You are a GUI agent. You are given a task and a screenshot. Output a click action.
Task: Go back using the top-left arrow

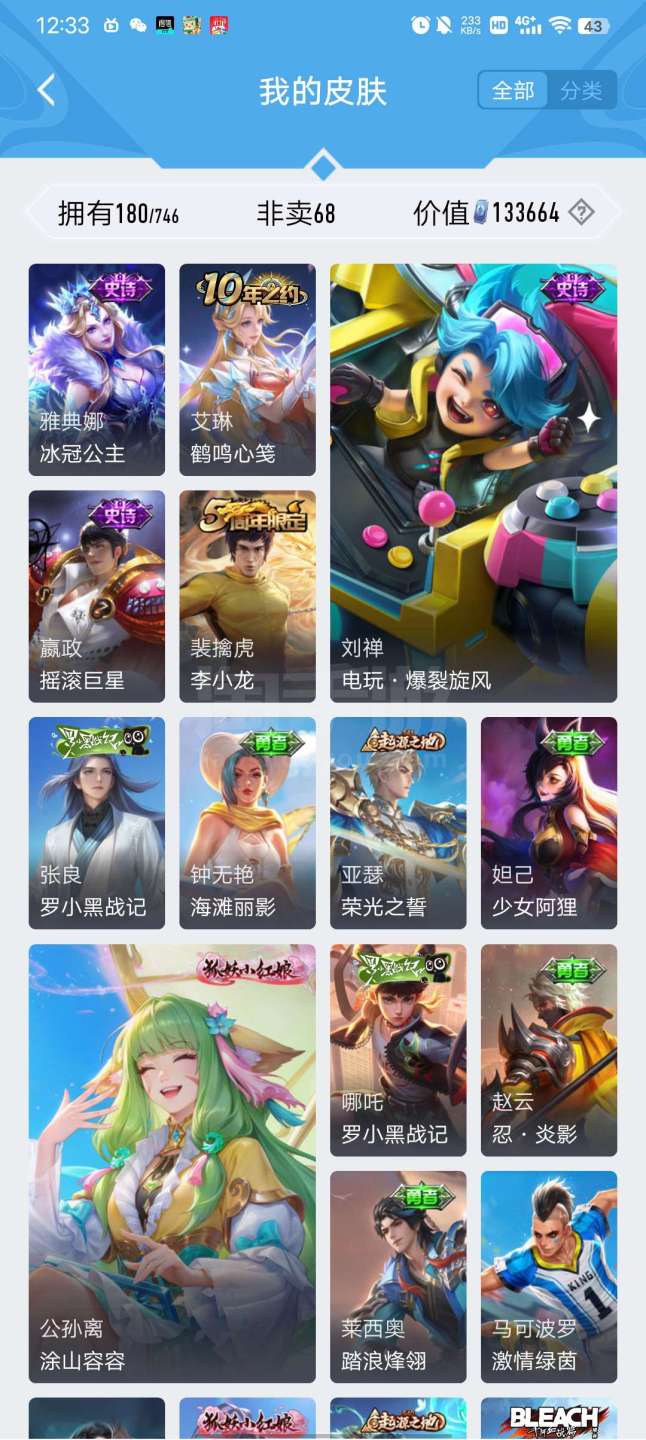pos(46,91)
